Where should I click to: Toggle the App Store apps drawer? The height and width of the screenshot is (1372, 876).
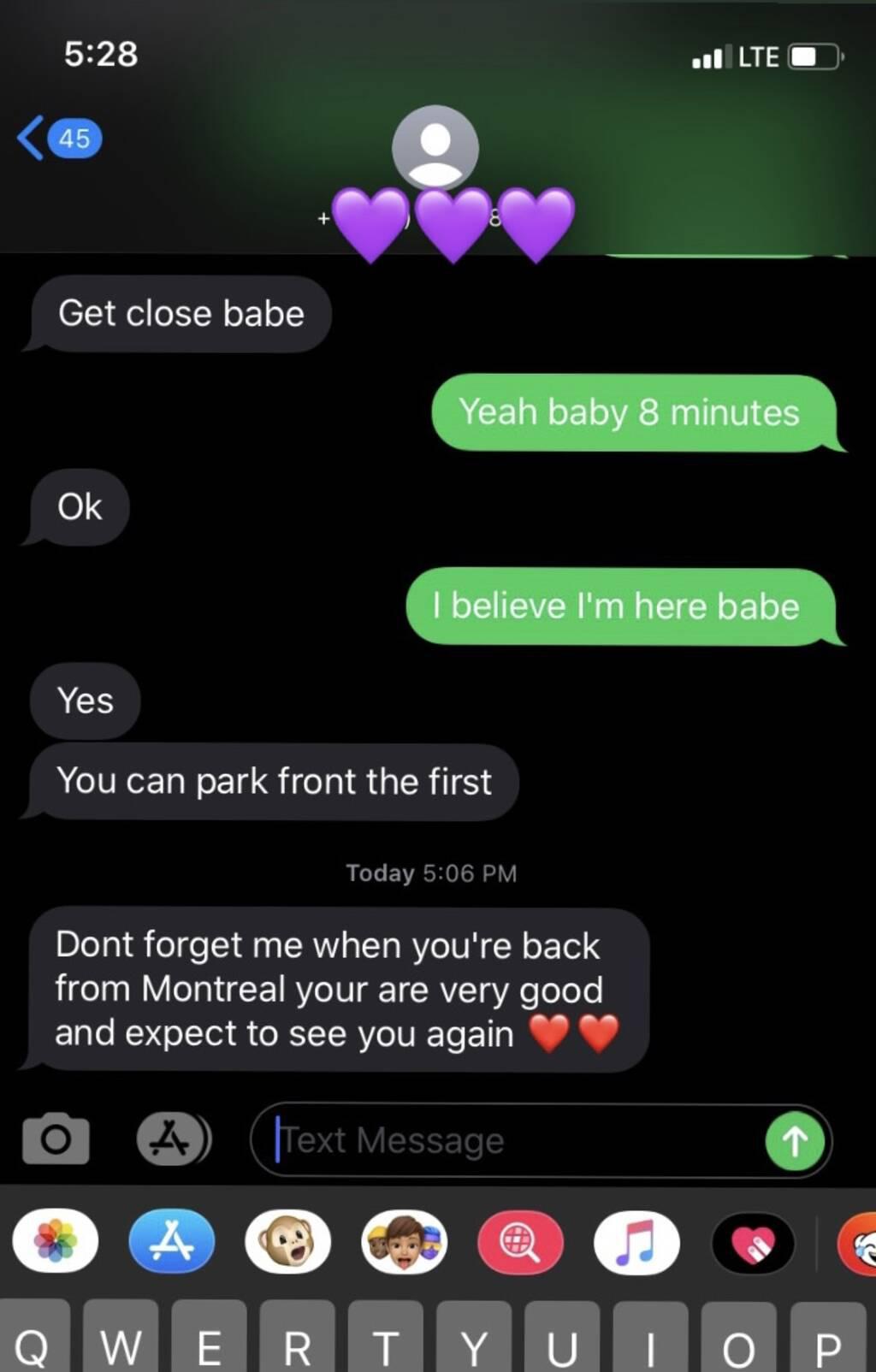coord(172,1139)
